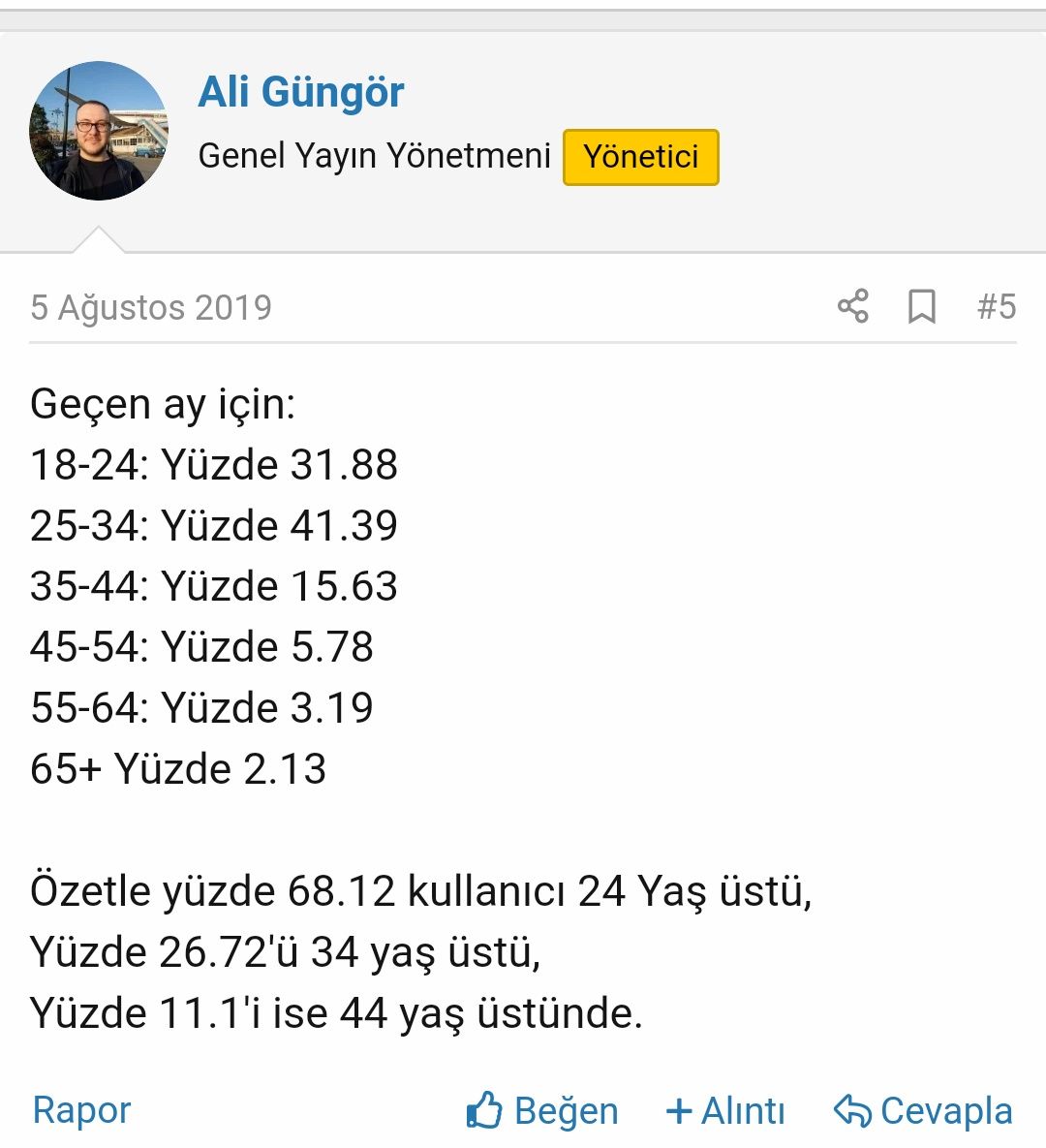
Task: Open post number #5 permalink
Action: click(x=996, y=306)
